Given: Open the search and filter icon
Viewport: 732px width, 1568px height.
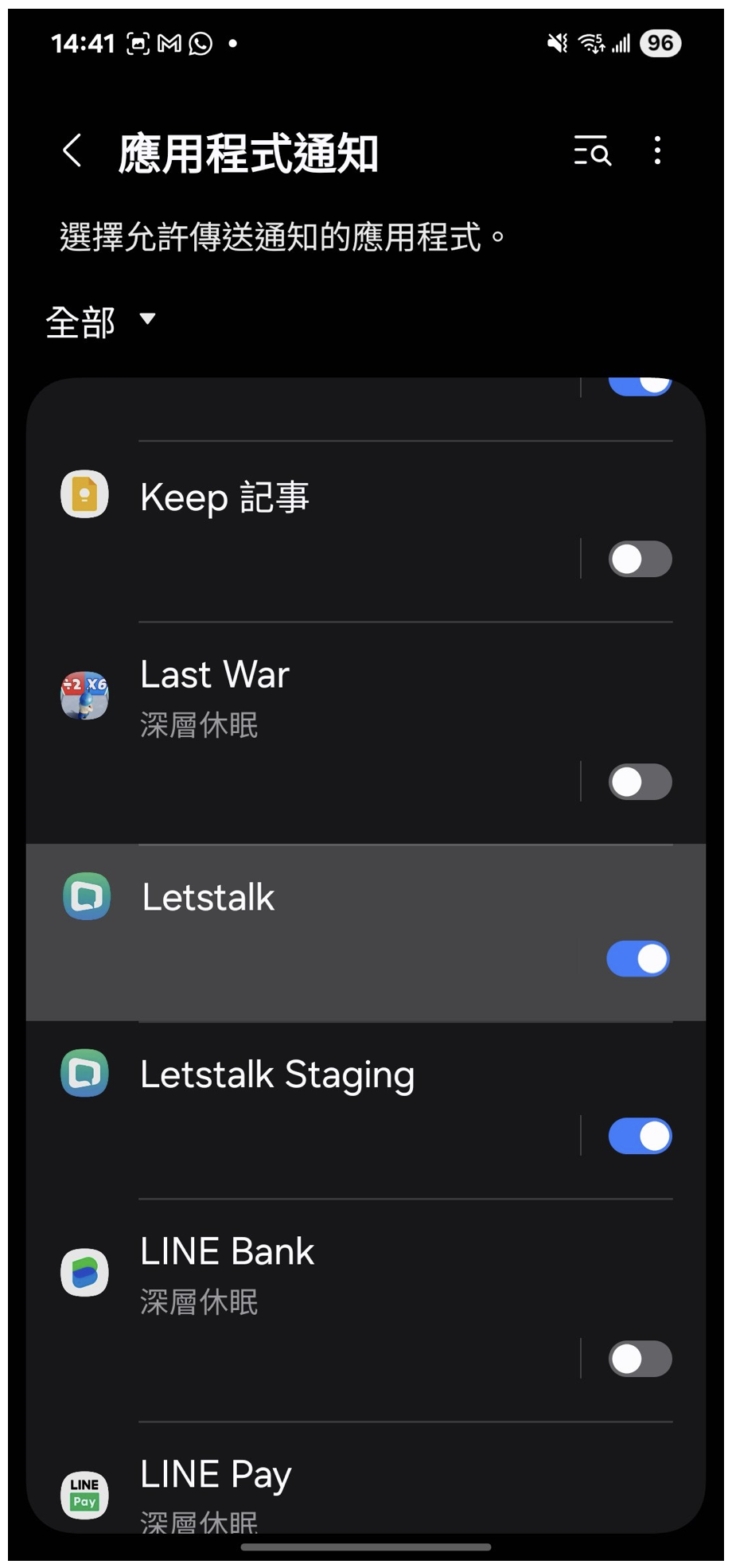Looking at the screenshot, I should point(592,151).
